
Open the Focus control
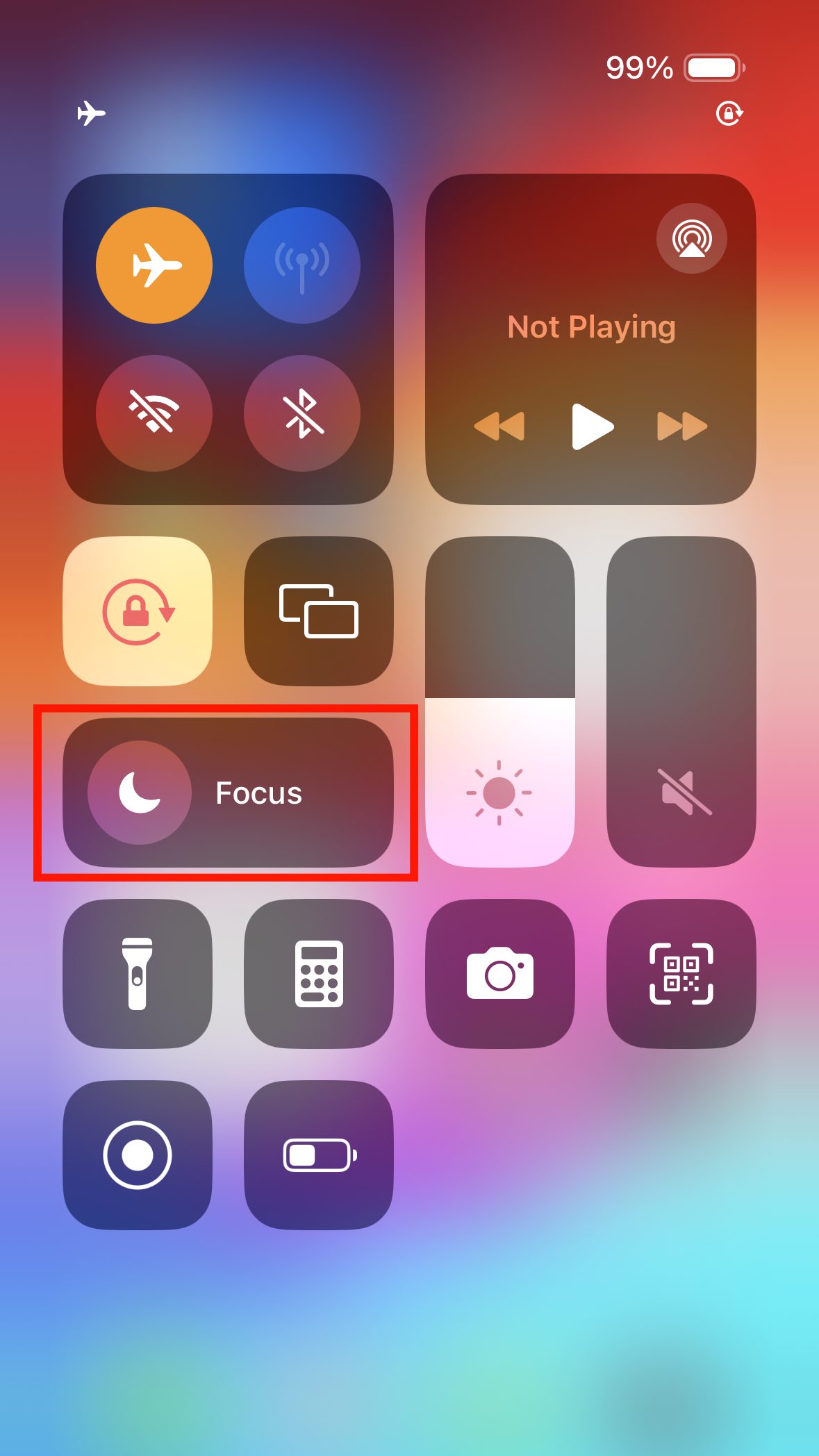coord(228,793)
